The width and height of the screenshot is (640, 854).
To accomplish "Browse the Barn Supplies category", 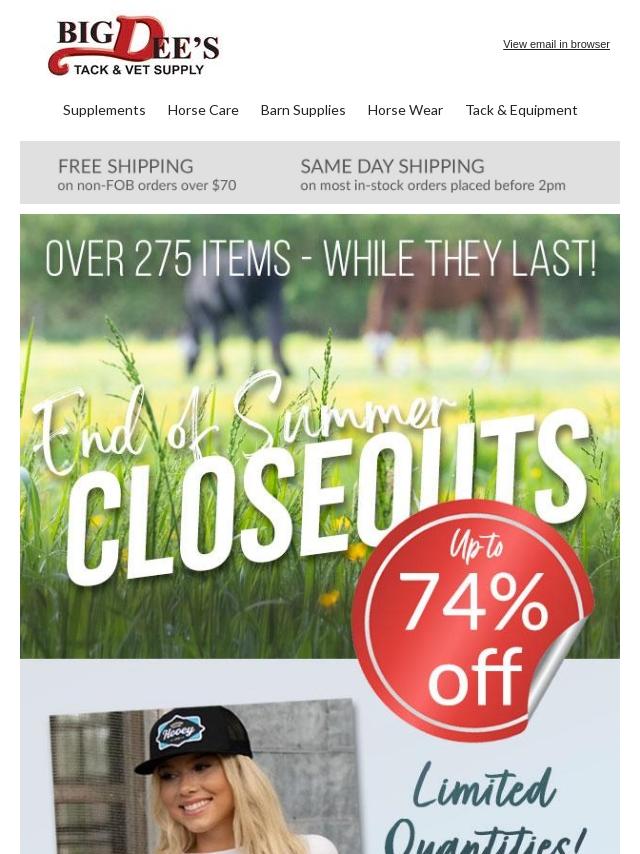I will coord(303,110).
